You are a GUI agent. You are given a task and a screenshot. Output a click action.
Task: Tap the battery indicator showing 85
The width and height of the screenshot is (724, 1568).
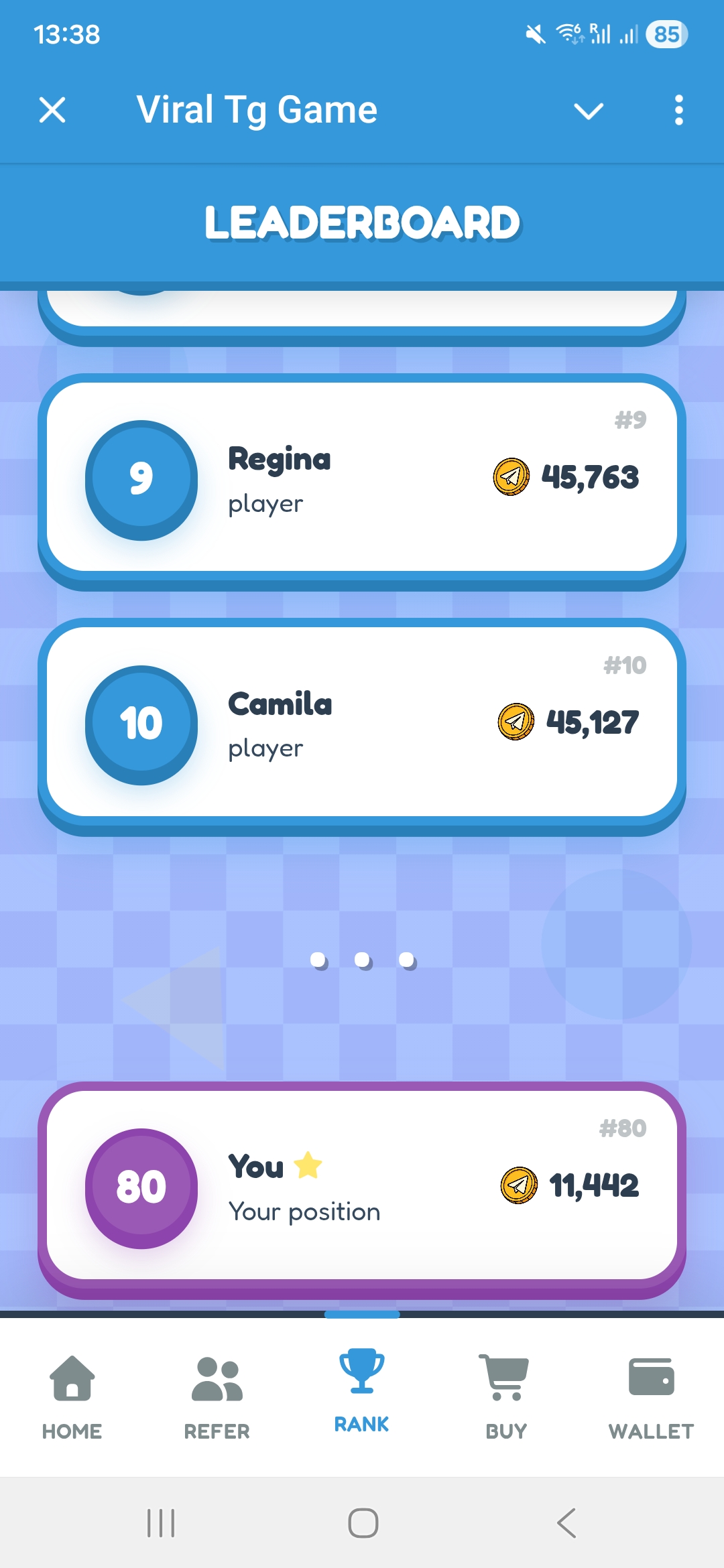[x=667, y=35]
